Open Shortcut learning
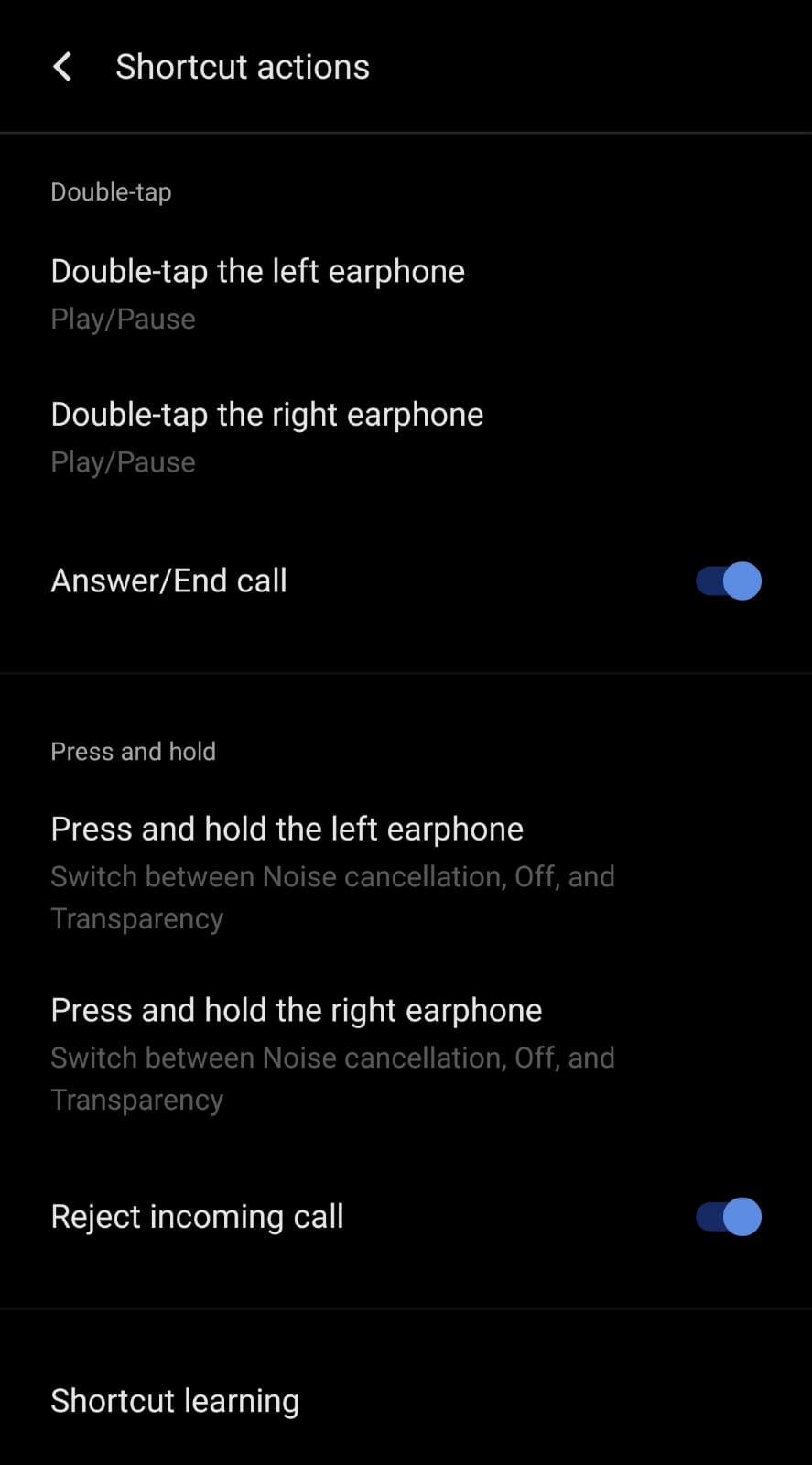This screenshot has height=1465, width=812. click(175, 1401)
